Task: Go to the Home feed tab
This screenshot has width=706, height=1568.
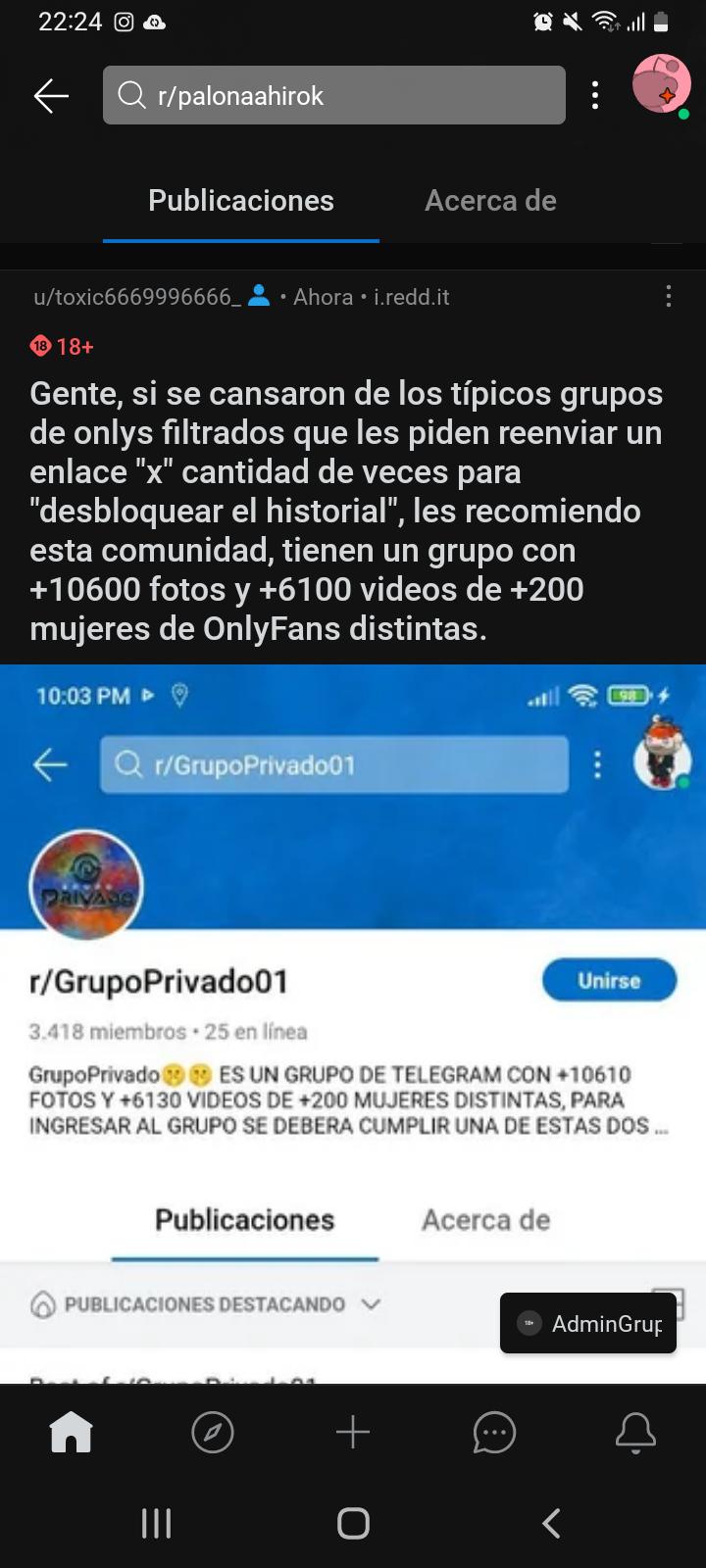Action: [71, 1433]
